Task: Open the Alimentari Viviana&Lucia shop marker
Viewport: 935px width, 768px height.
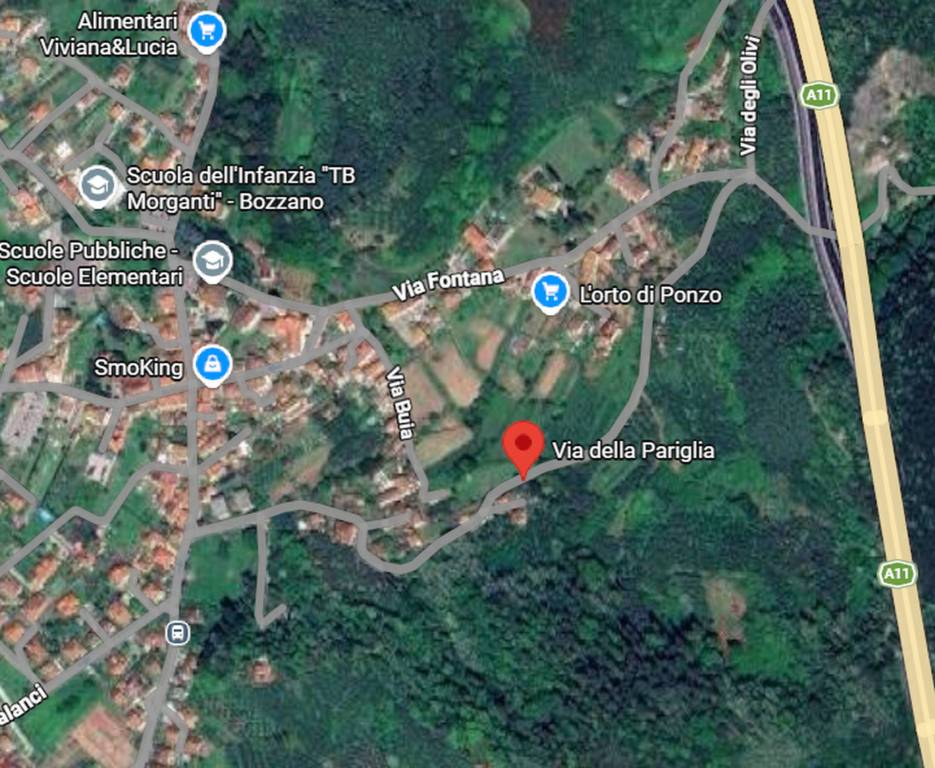Action: pos(207,31)
